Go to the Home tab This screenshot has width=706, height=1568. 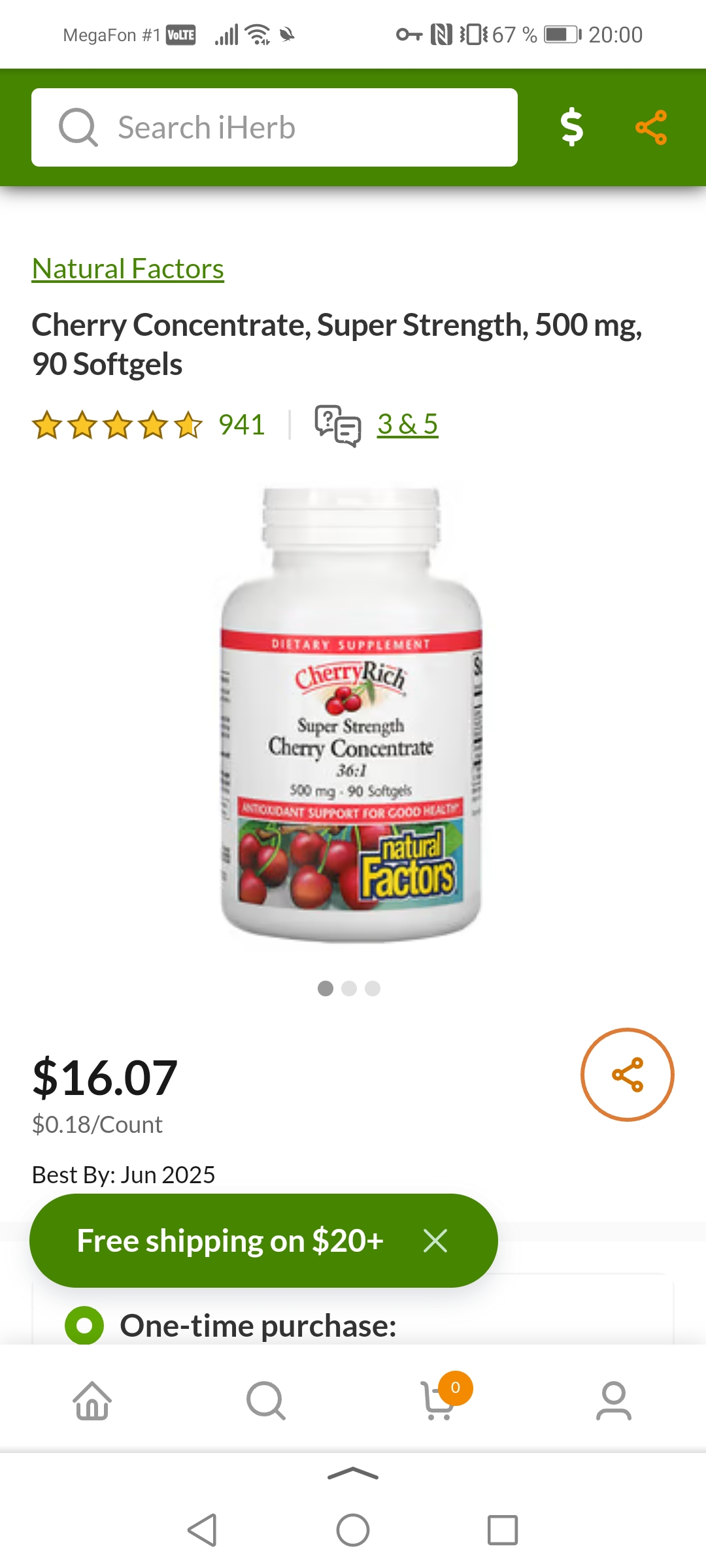pyautogui.click(x=92, y=1400)
